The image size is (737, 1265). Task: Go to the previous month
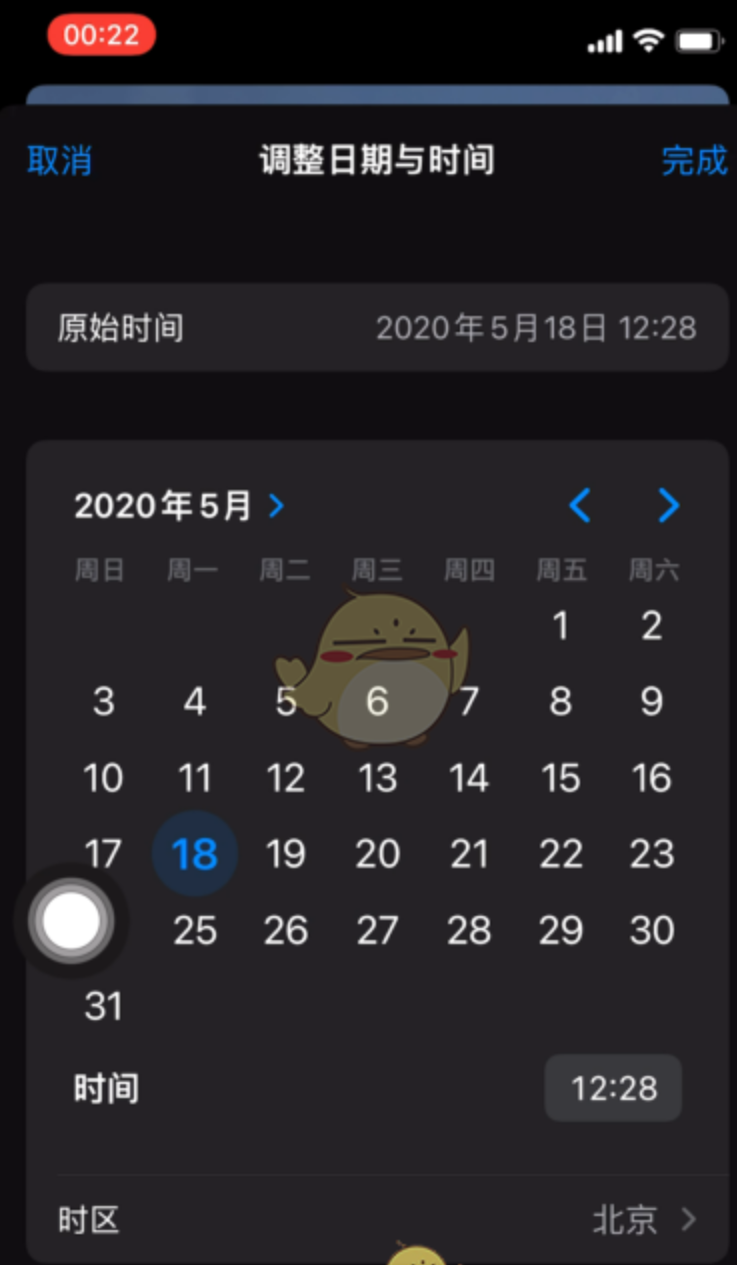click(x=580, y=506)
